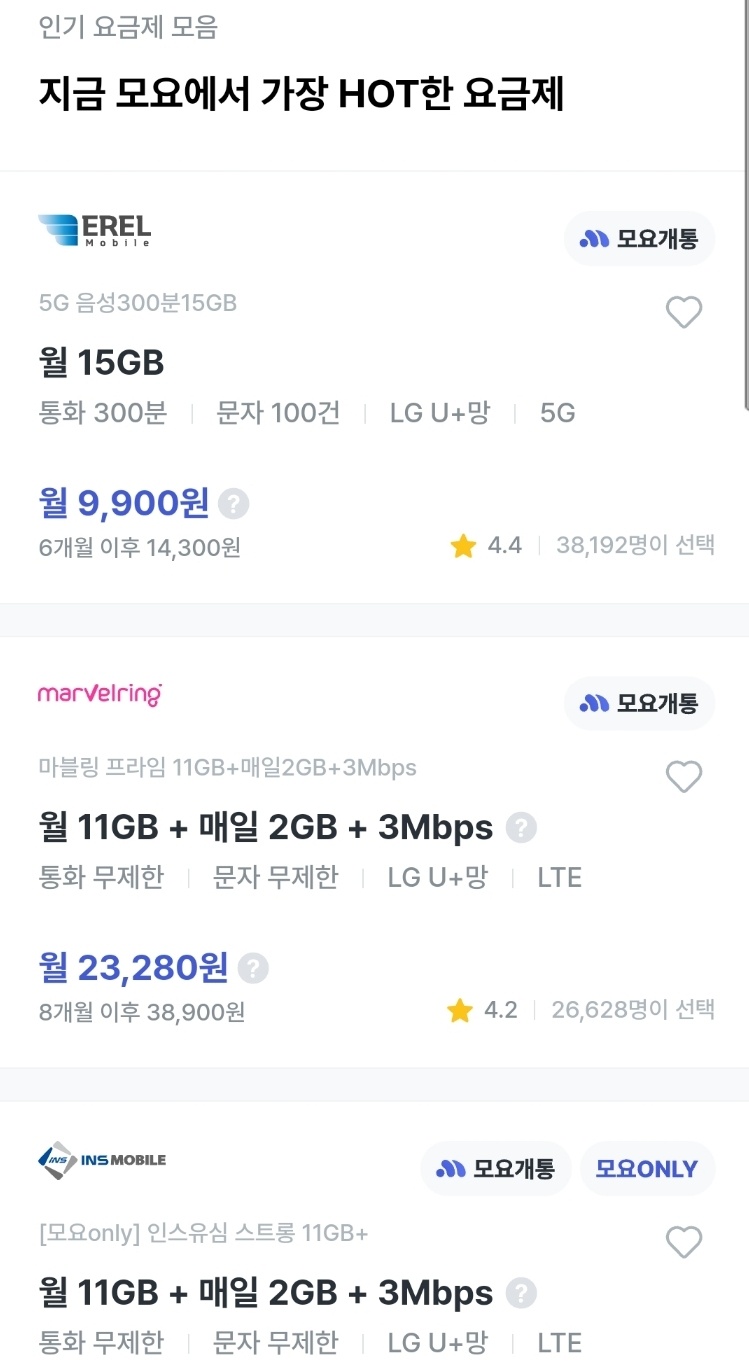Viewport: 749px width, 1367px height.
Task: Favorite the 월 15GB plan with the heart
Action: pos(684,312)
